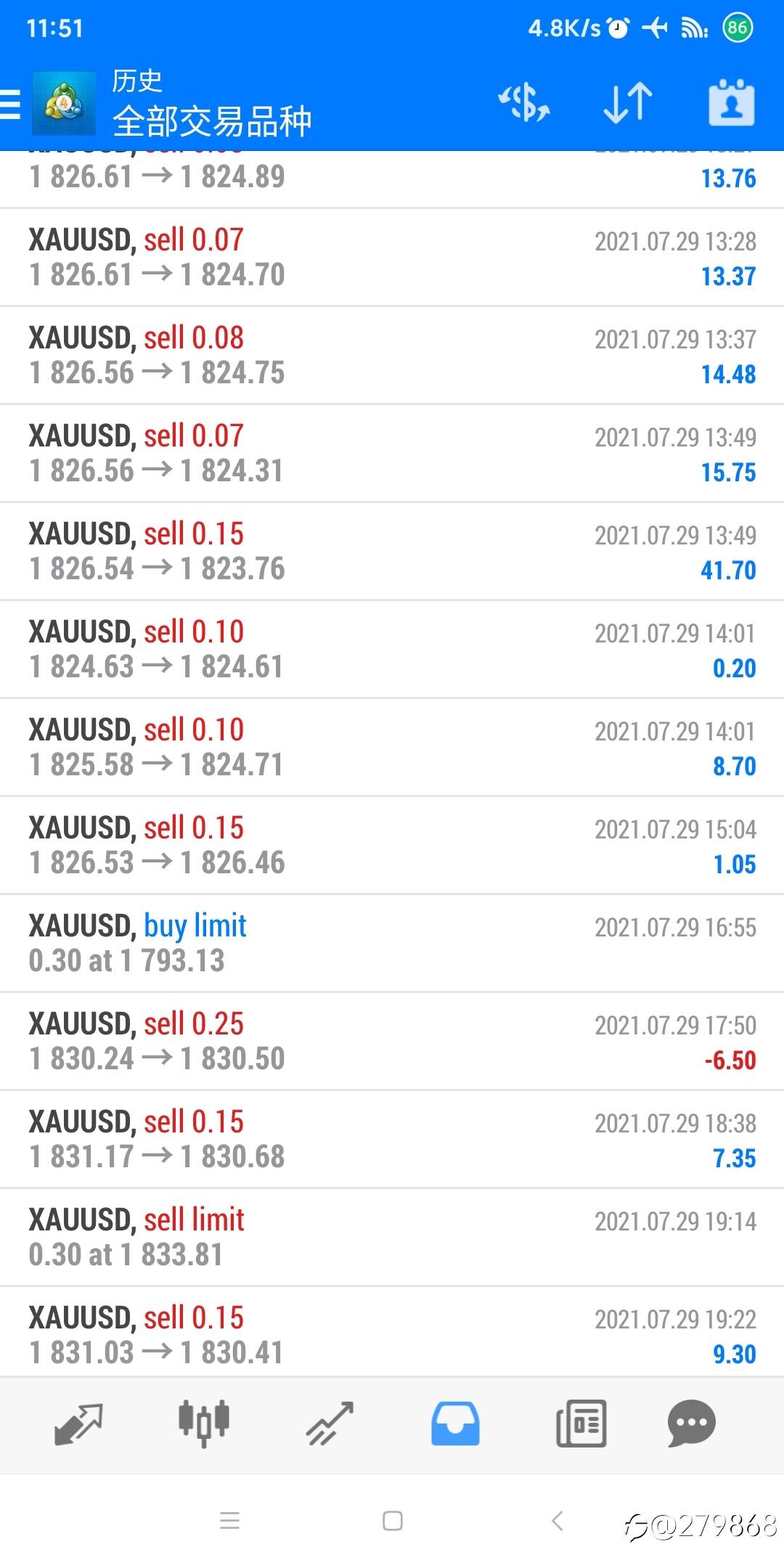This screenshot has height=1568, width=784.
Task: Open the news newspaper tab
Action: (x=581, y=1424)
